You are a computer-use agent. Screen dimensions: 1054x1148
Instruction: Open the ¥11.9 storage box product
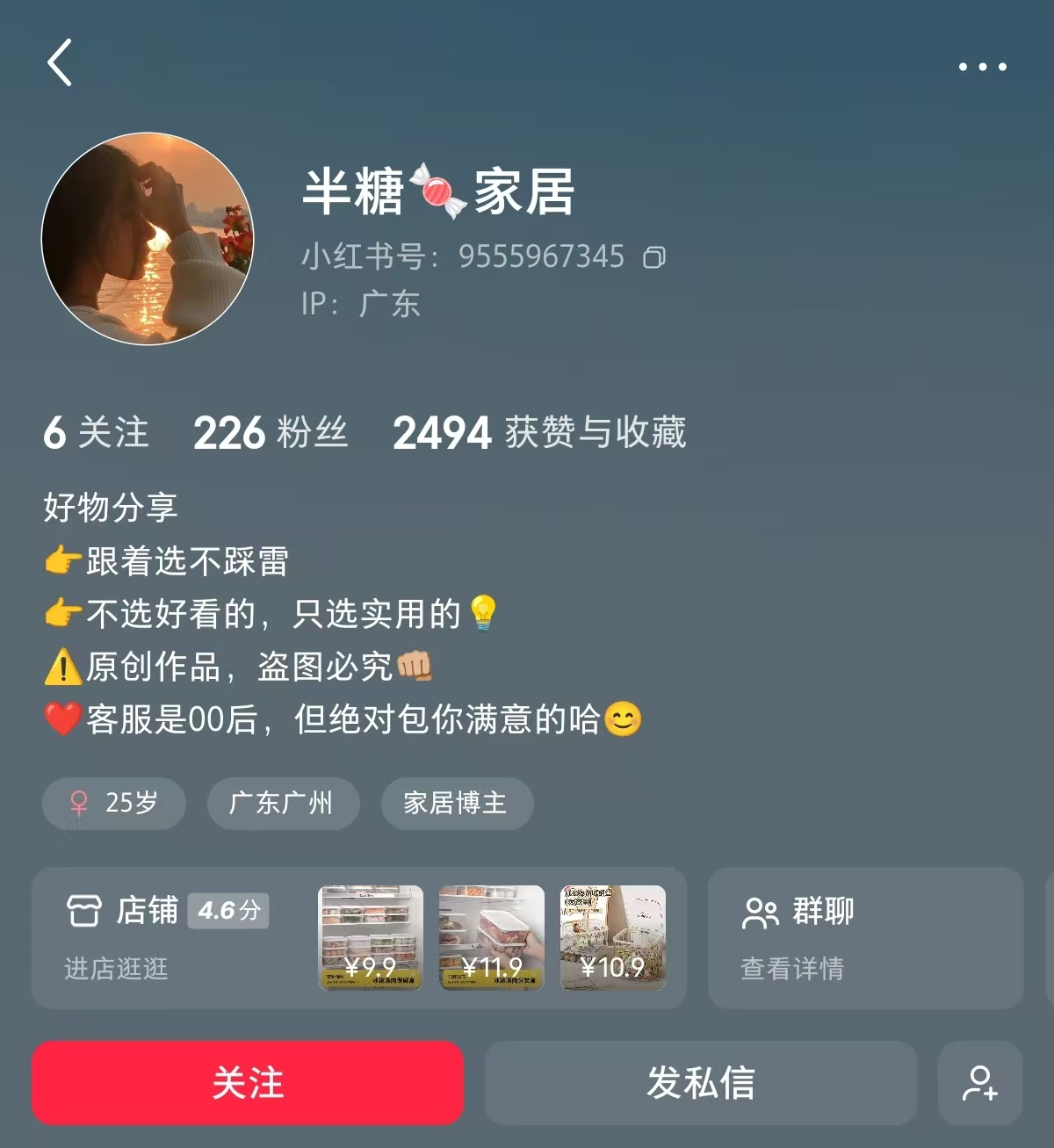(x=491, y=938)
